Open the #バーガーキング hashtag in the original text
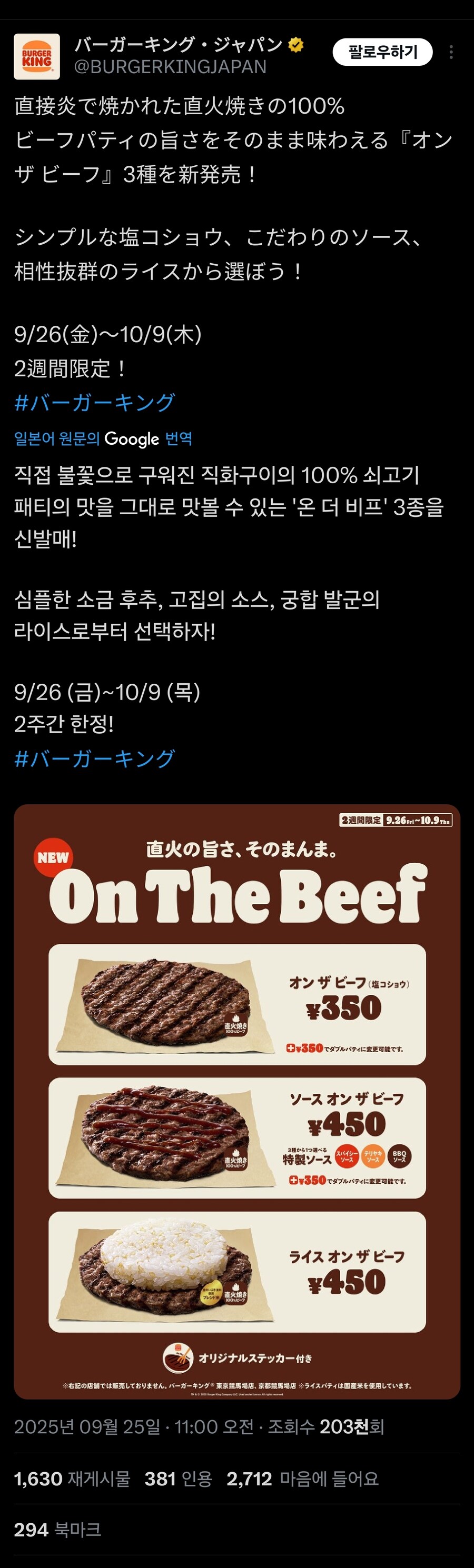Screen dimensions: 474x1568 click(x=94, y=402)
